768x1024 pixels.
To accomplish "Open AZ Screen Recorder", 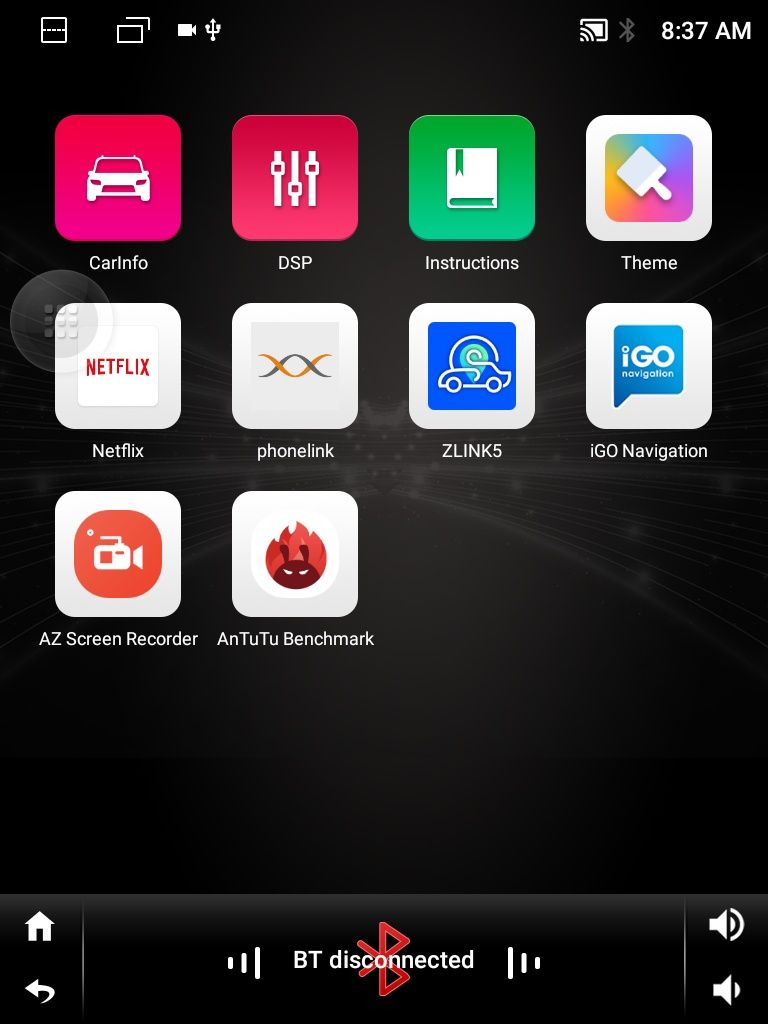I will coord(118,554).
